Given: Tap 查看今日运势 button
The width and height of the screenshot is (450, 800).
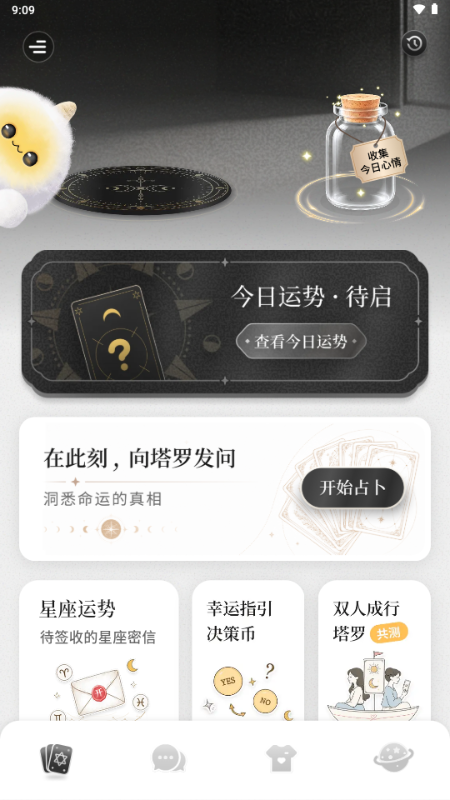Looking at the screenshot, I should [301, 342].
